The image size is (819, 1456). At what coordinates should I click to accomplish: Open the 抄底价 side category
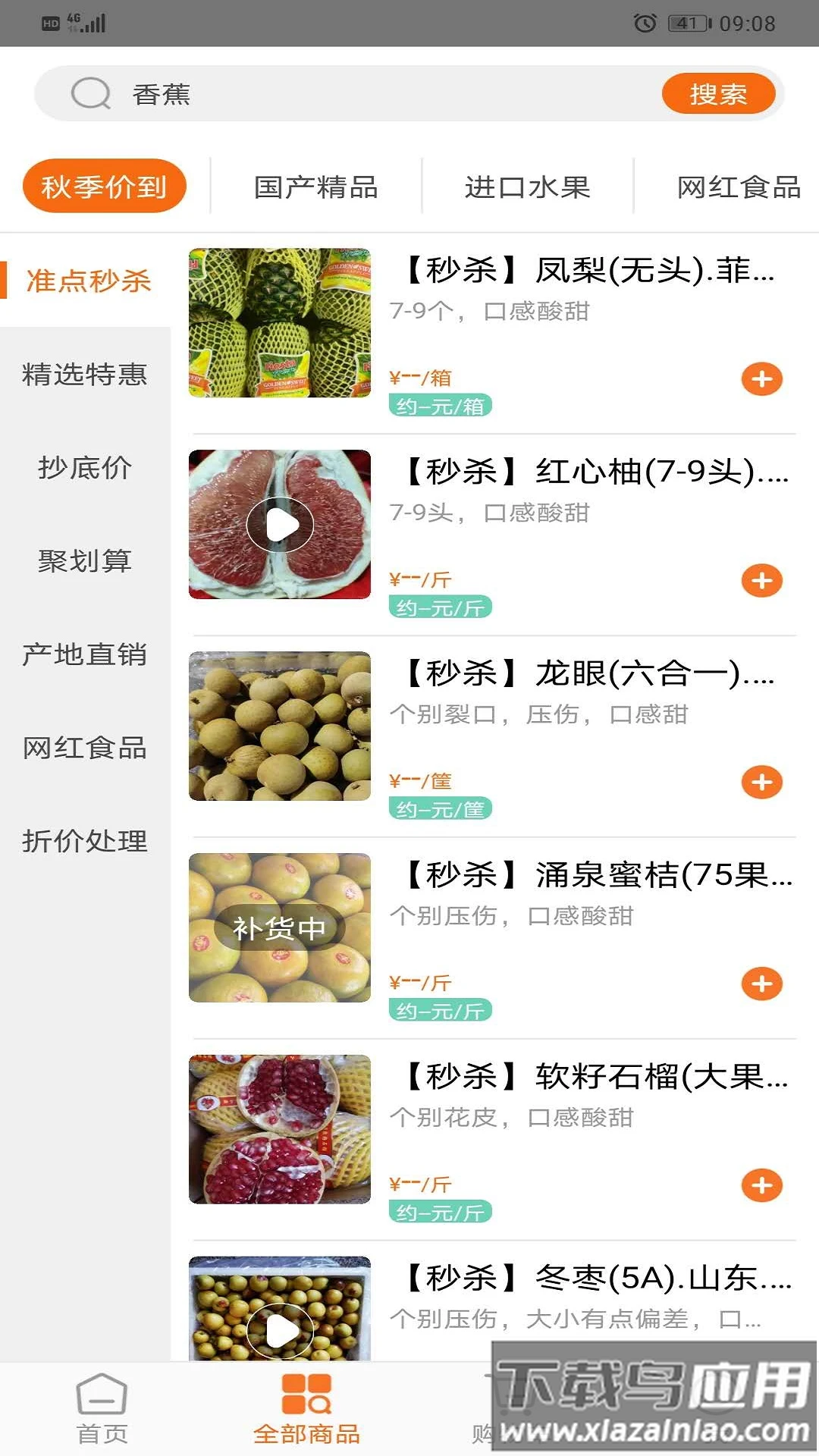tap(85, 467)
